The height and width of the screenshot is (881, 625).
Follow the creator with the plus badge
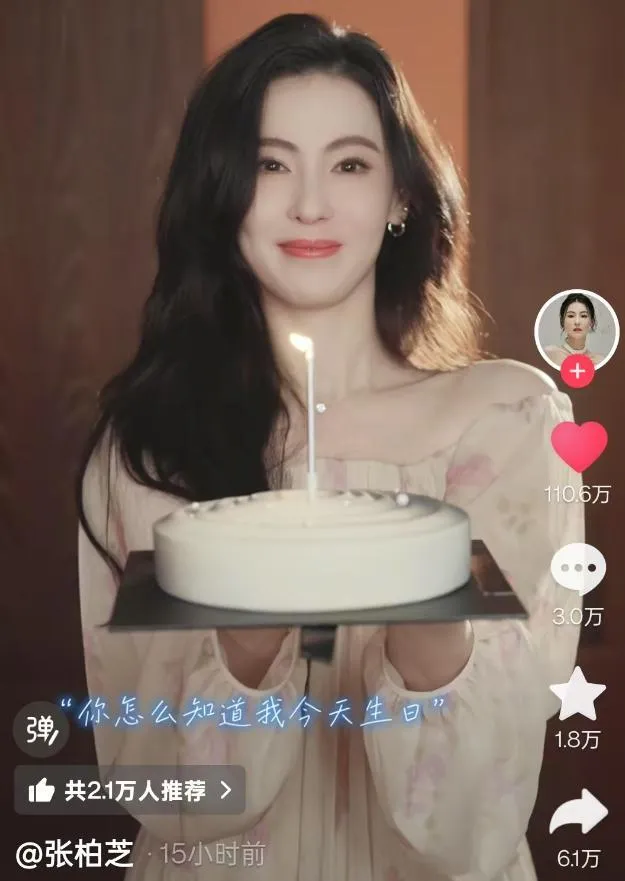[x=577, y=373]
